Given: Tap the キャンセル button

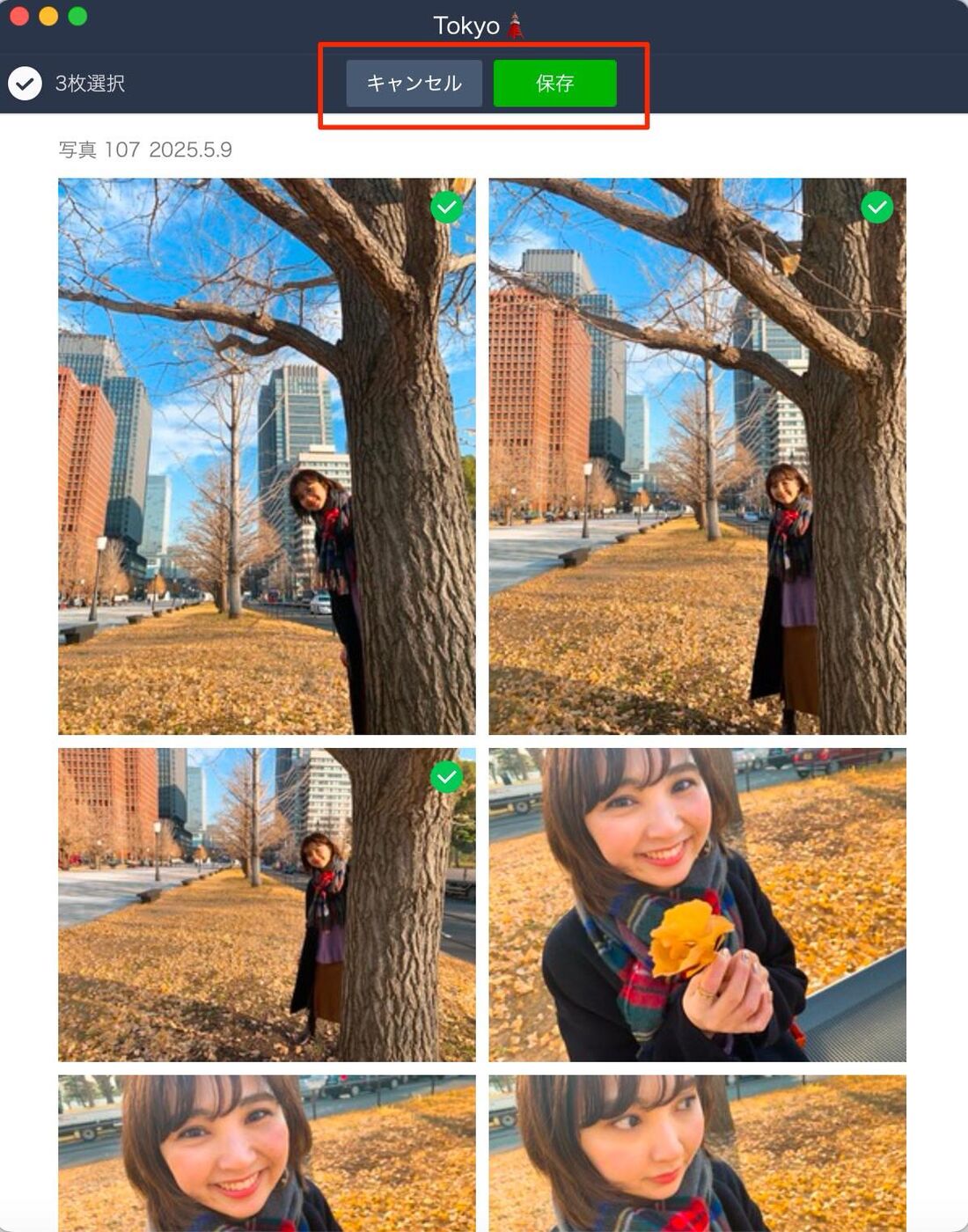Looking at the screenshot, I should click(x=414, y=84).
